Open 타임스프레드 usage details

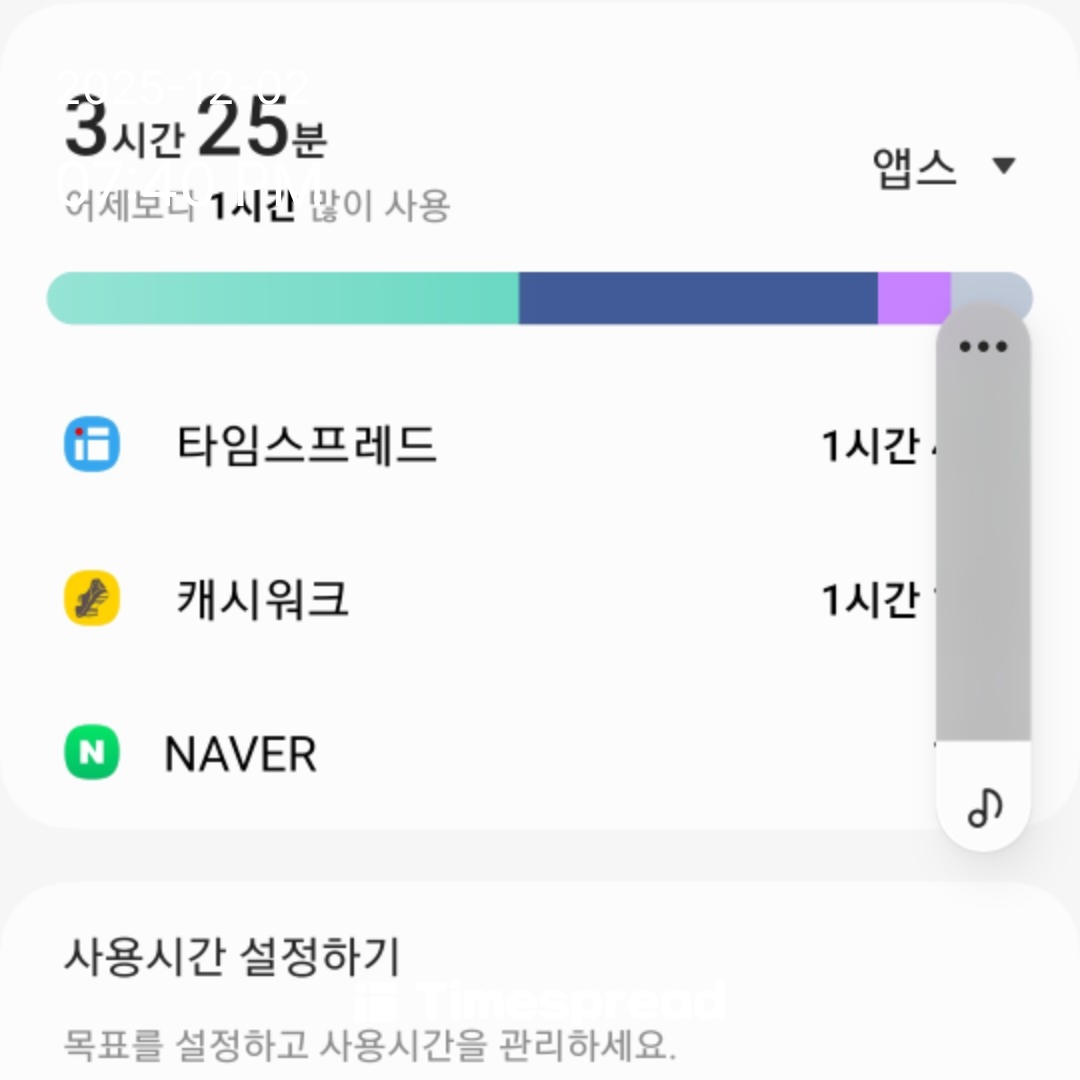pos(306,444)
